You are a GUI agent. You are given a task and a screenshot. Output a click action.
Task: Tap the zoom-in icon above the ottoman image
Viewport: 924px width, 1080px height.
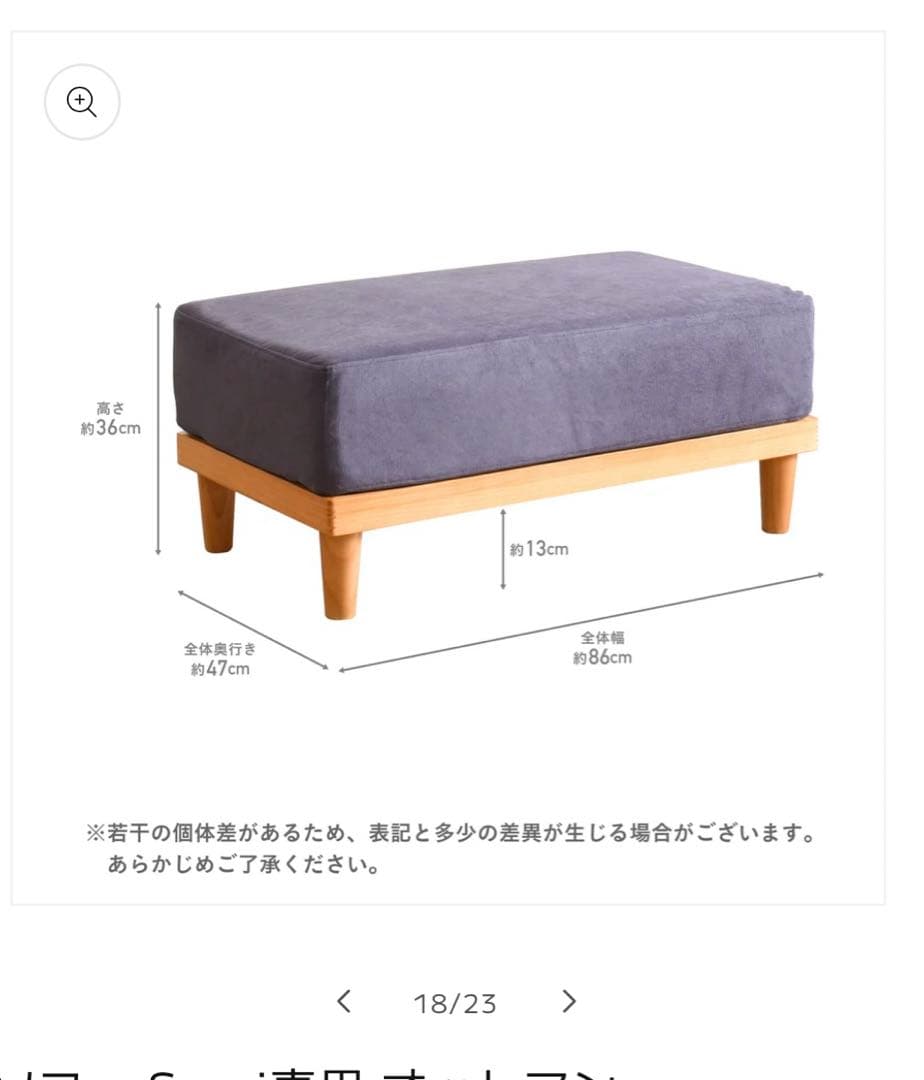point(82,103)
